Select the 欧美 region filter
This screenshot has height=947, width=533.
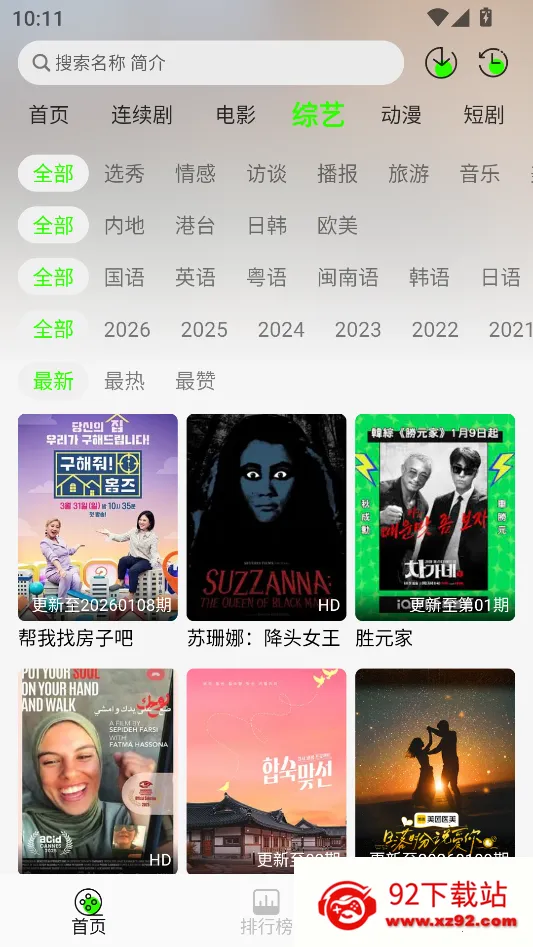coord(337,226)
